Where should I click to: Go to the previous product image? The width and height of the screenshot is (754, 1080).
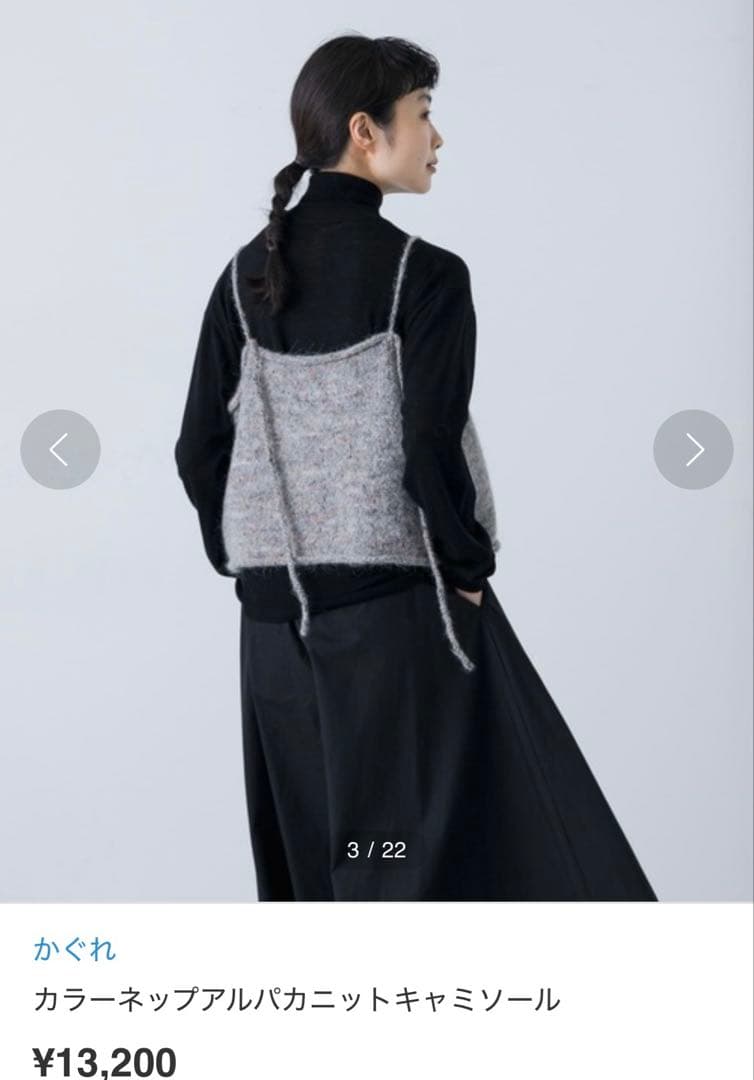click(x=60, y=450)
